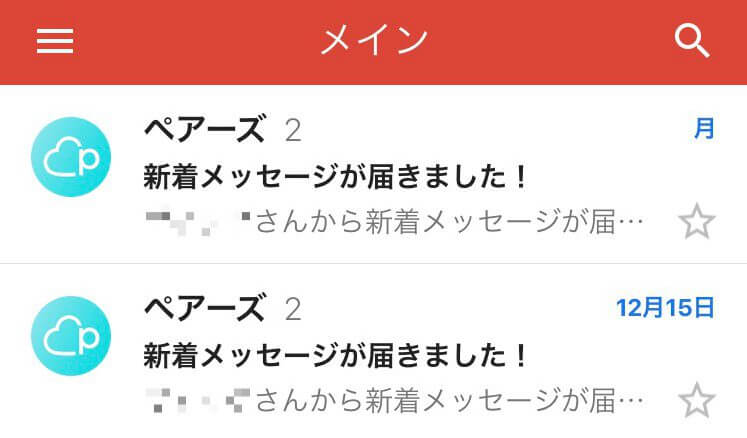The image size is (747, 438).
Task: Select the 12月15日 email via its avatar
Action: point(71,336)
